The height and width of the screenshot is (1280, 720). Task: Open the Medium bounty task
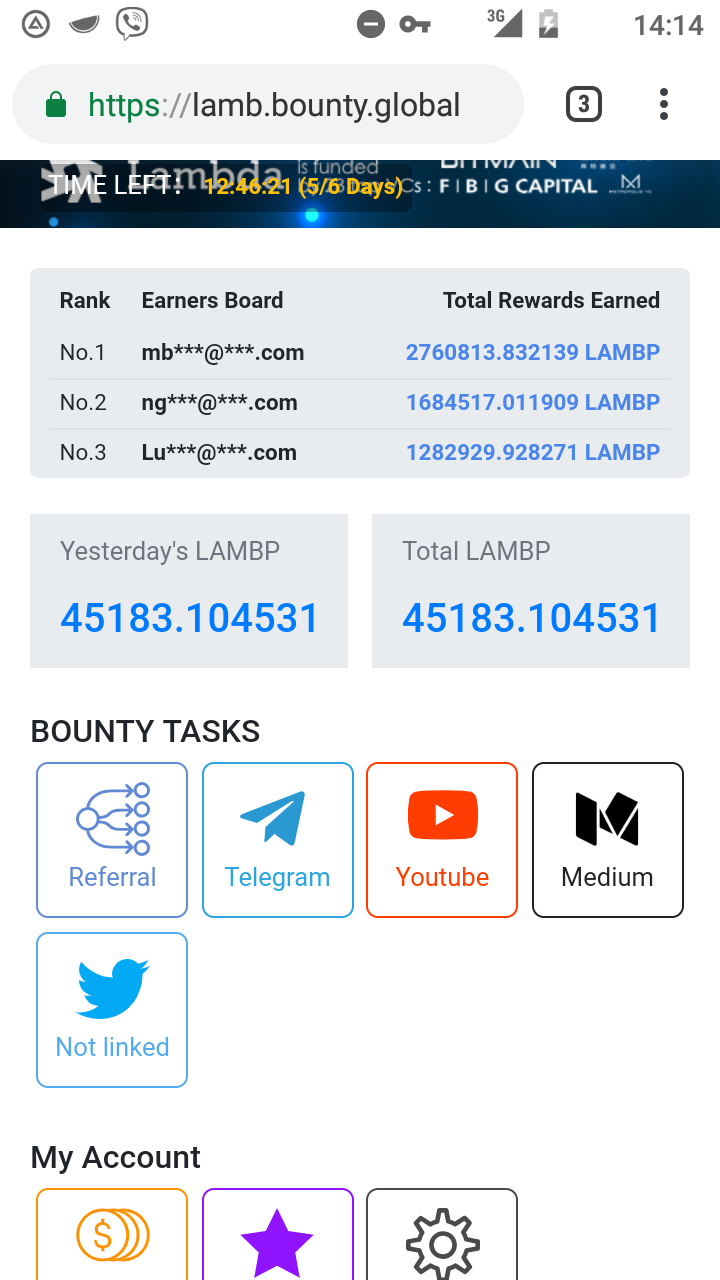[607, 840]
